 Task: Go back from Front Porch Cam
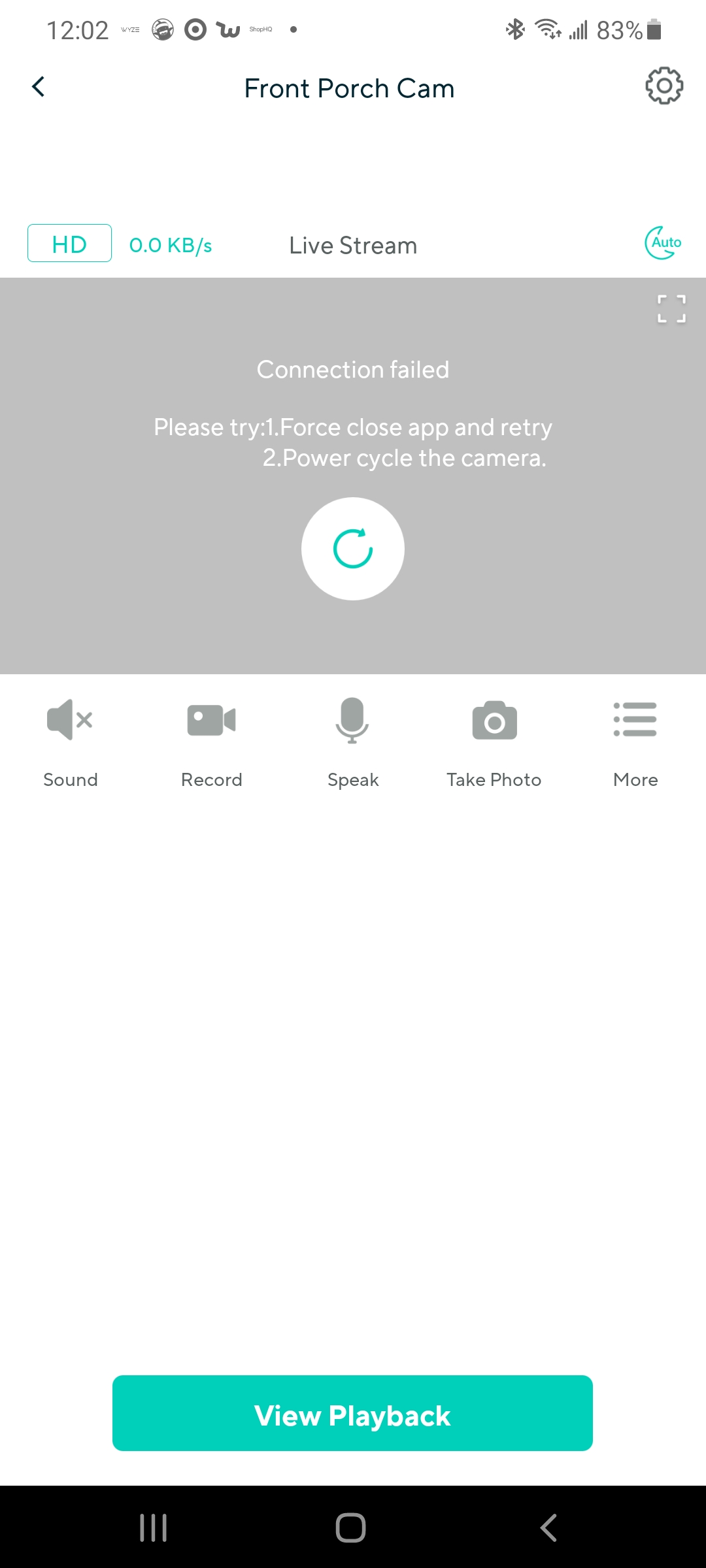[x=39, y=87]
